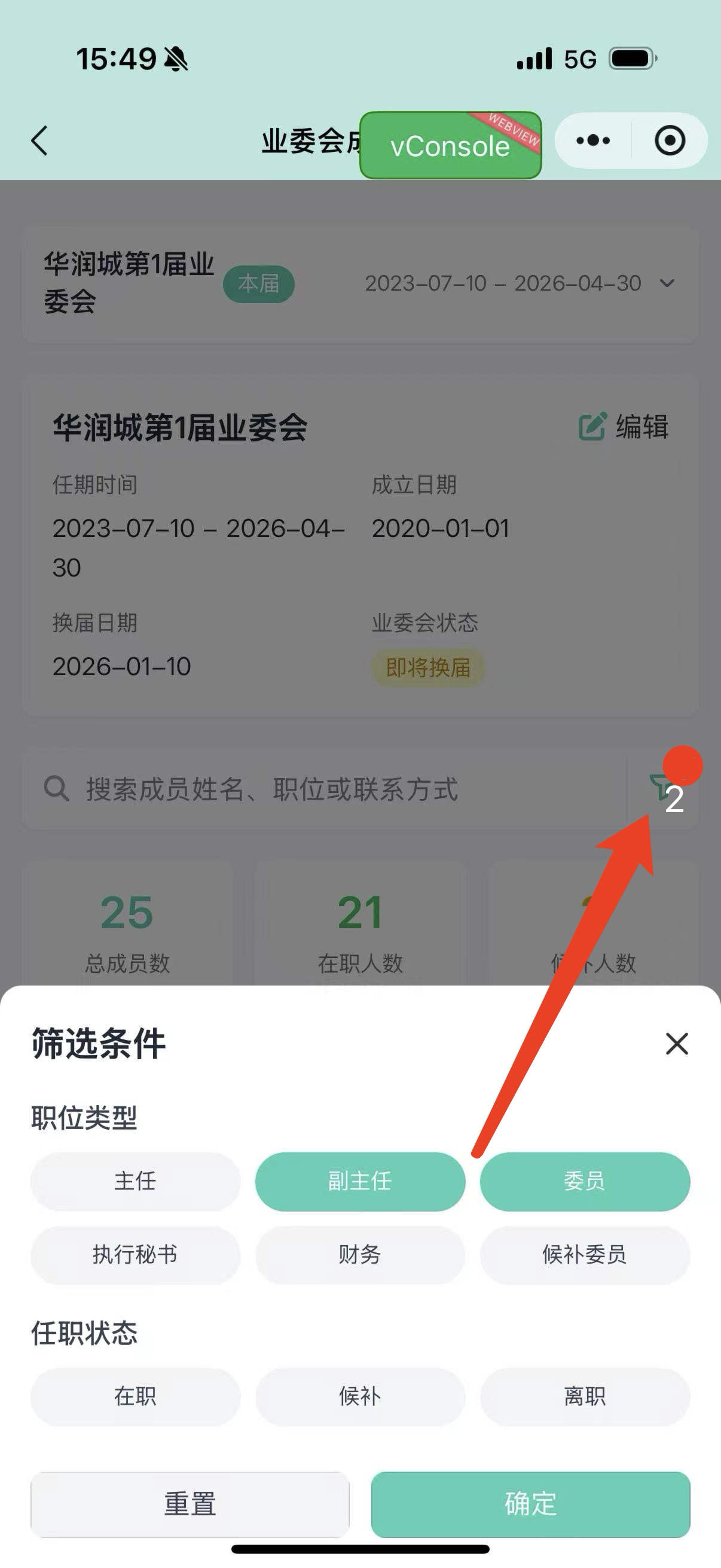Select the 离职 employment status
Image resolution: width=721 pixels, height=1568 pixels.
(x=585, y=1397)
